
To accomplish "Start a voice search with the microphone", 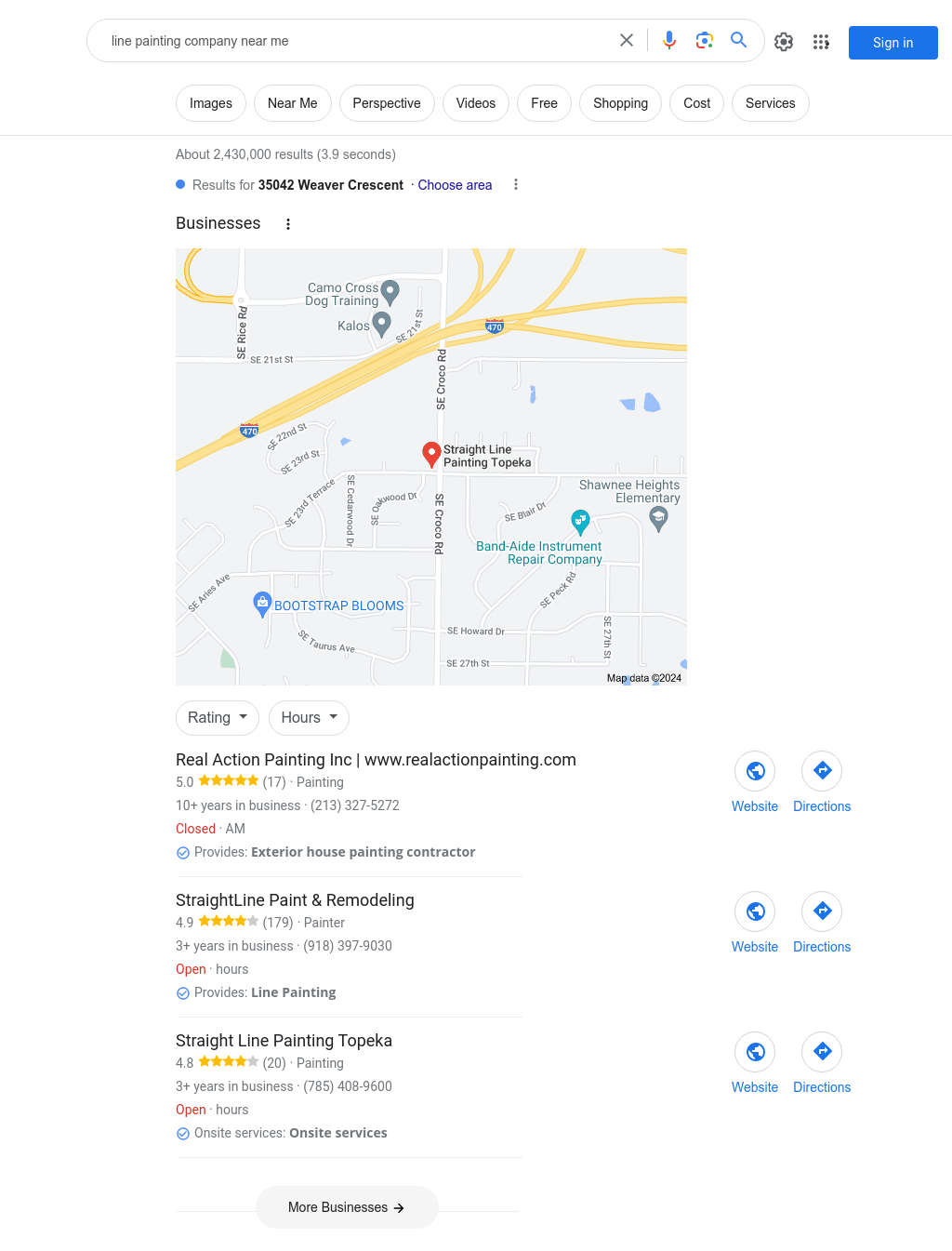I will 669,40.
